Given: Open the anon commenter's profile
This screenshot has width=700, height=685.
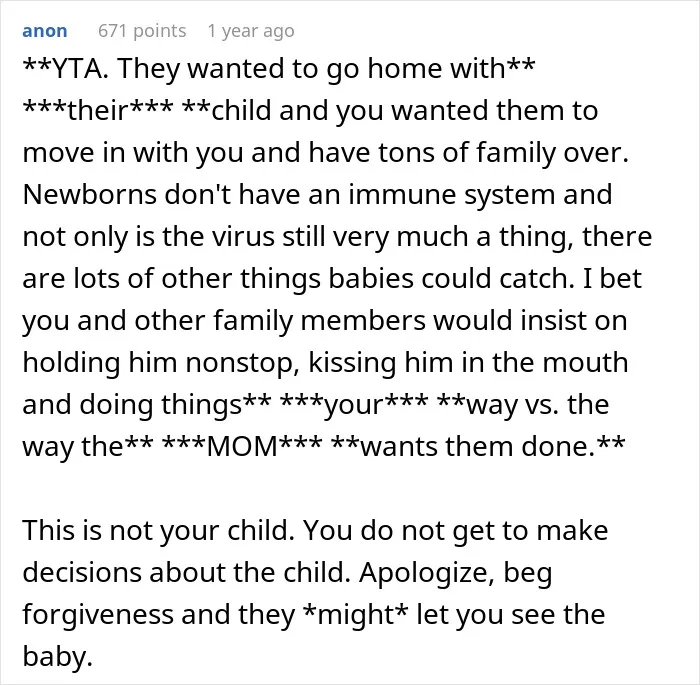Looking at the screenshot, I should (x=45, y=31).
